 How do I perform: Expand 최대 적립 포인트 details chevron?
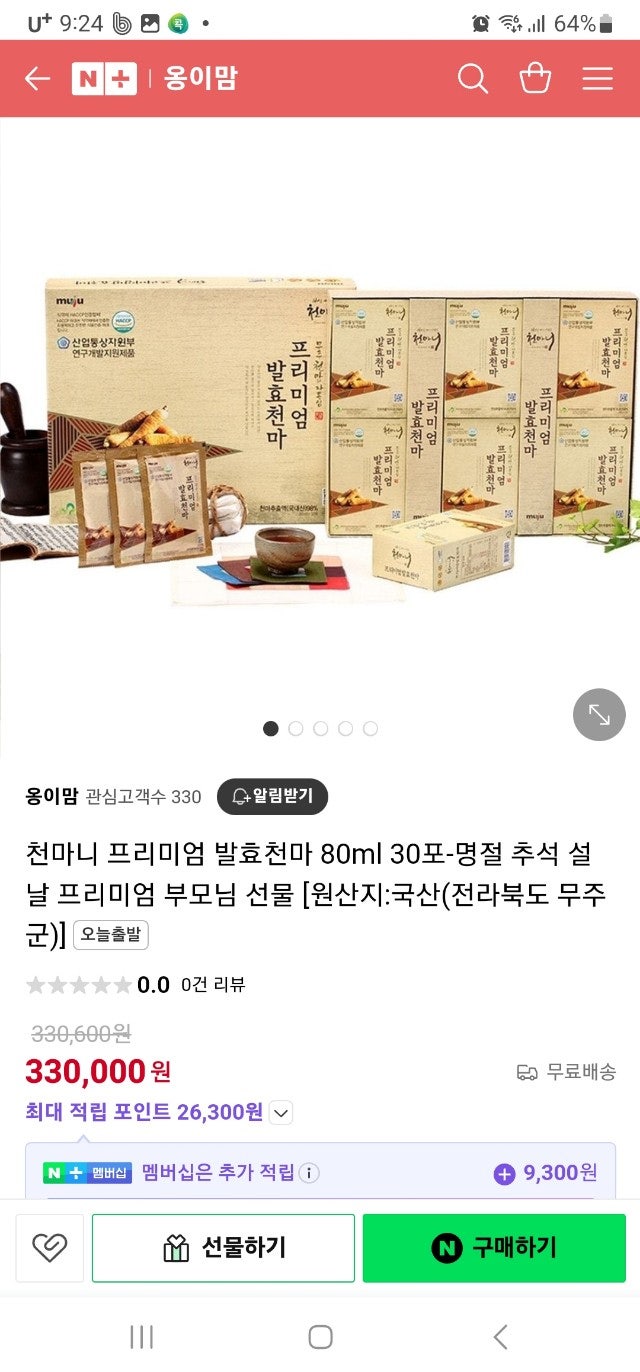(281, 1112)
